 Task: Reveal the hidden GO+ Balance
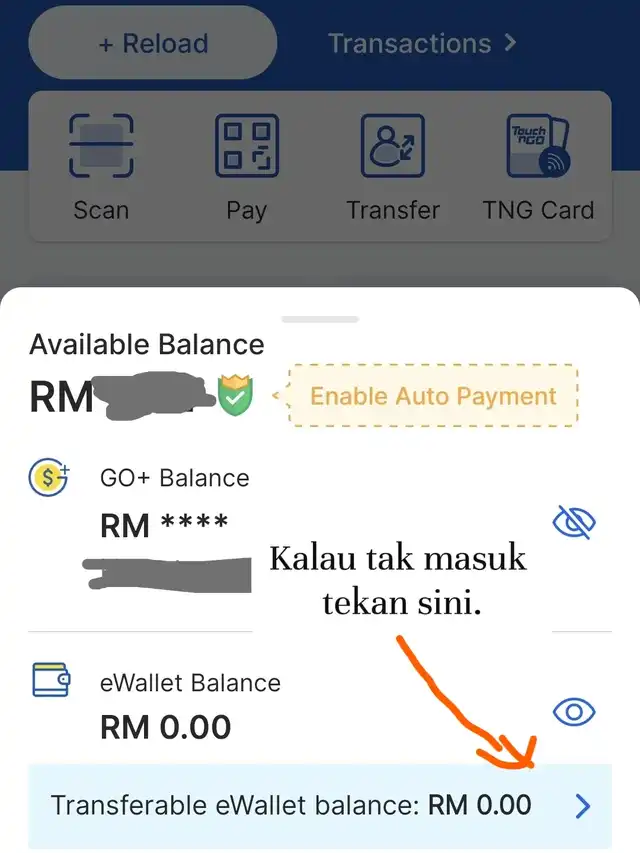pyautogui.click(x=574, y=521)
